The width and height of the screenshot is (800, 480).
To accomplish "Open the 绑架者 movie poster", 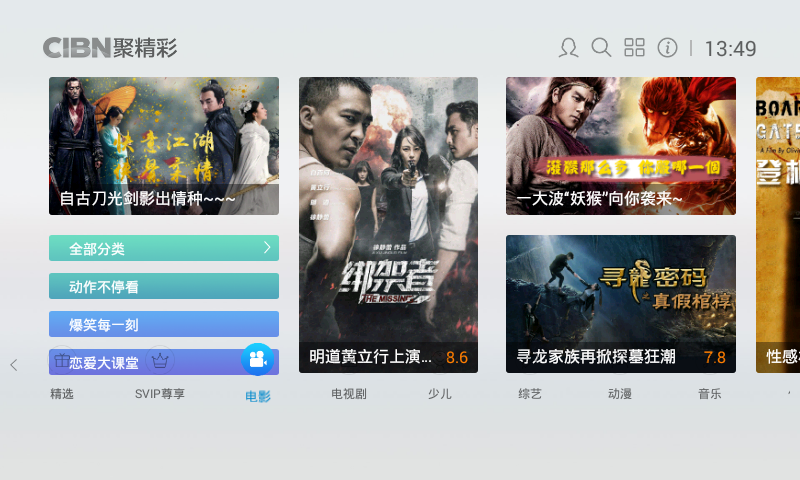I will 388,225.
